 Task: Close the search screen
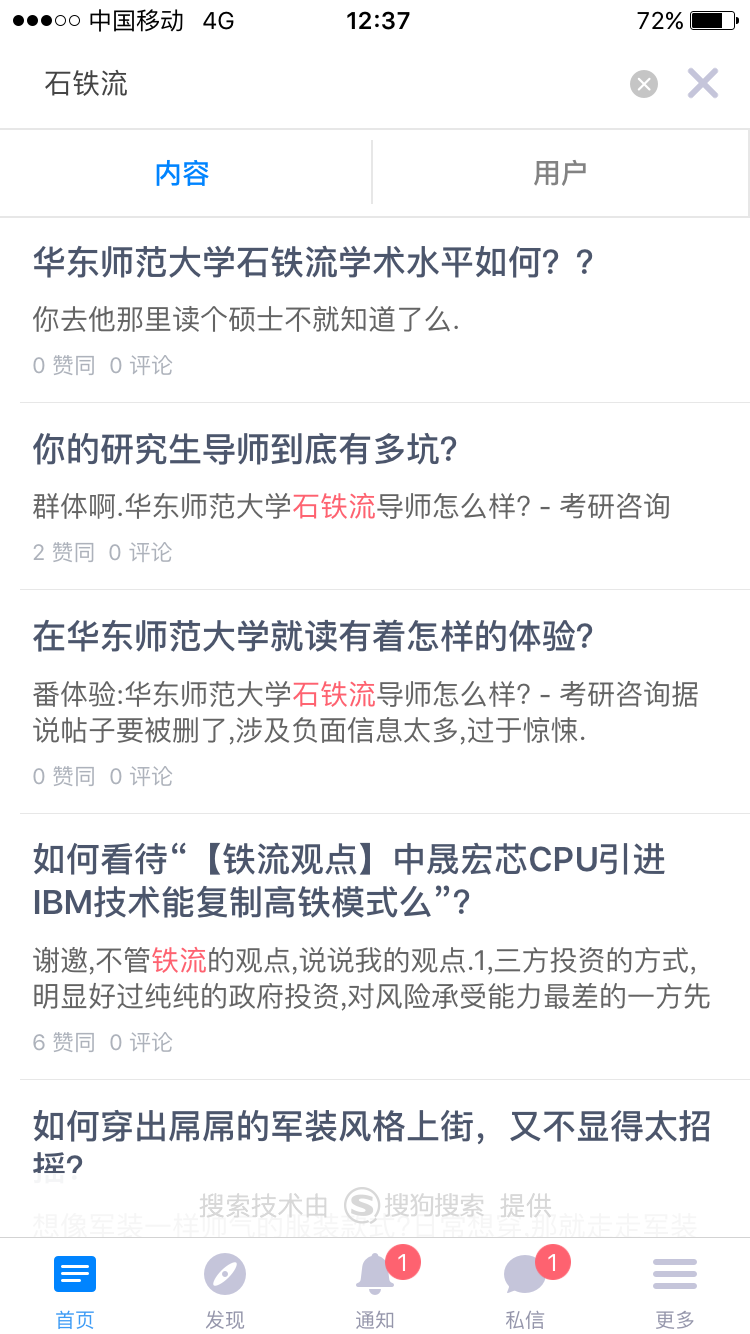coord(703,84)
